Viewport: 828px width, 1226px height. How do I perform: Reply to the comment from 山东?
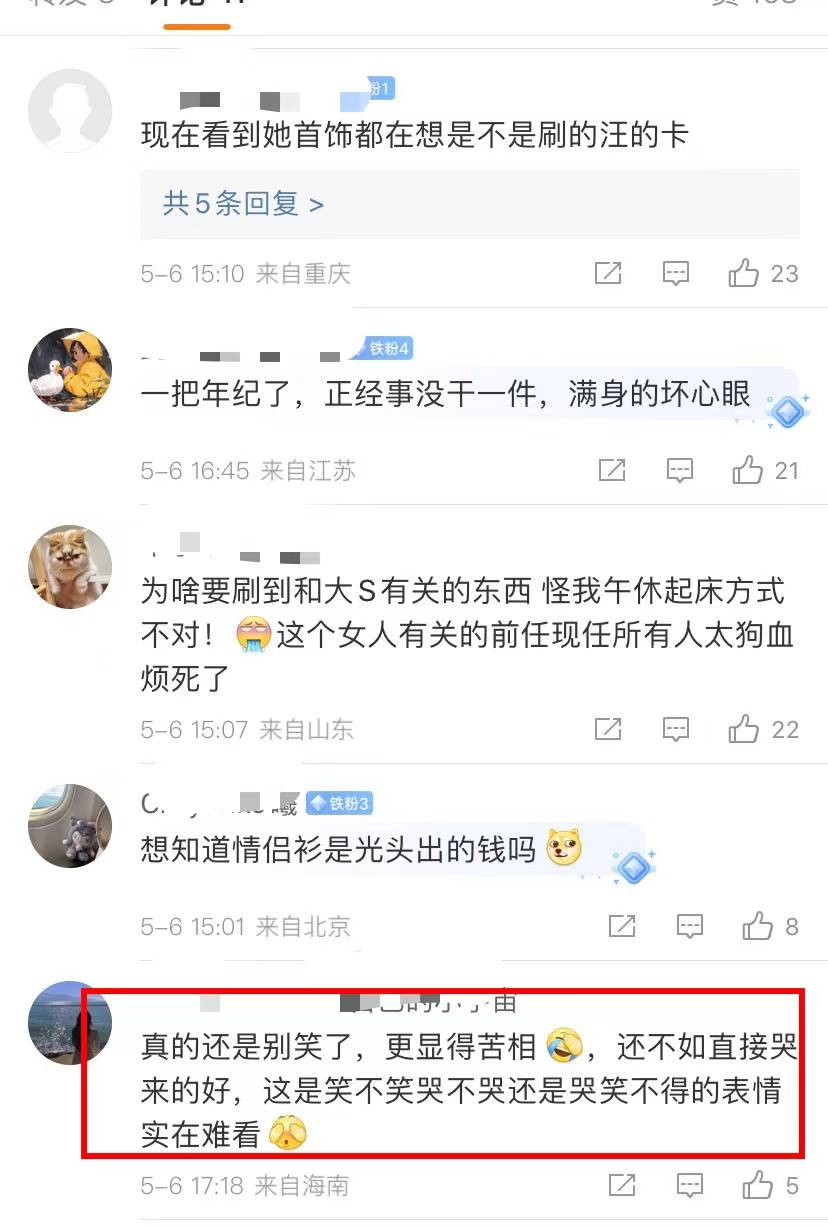(x=676, y=729)
